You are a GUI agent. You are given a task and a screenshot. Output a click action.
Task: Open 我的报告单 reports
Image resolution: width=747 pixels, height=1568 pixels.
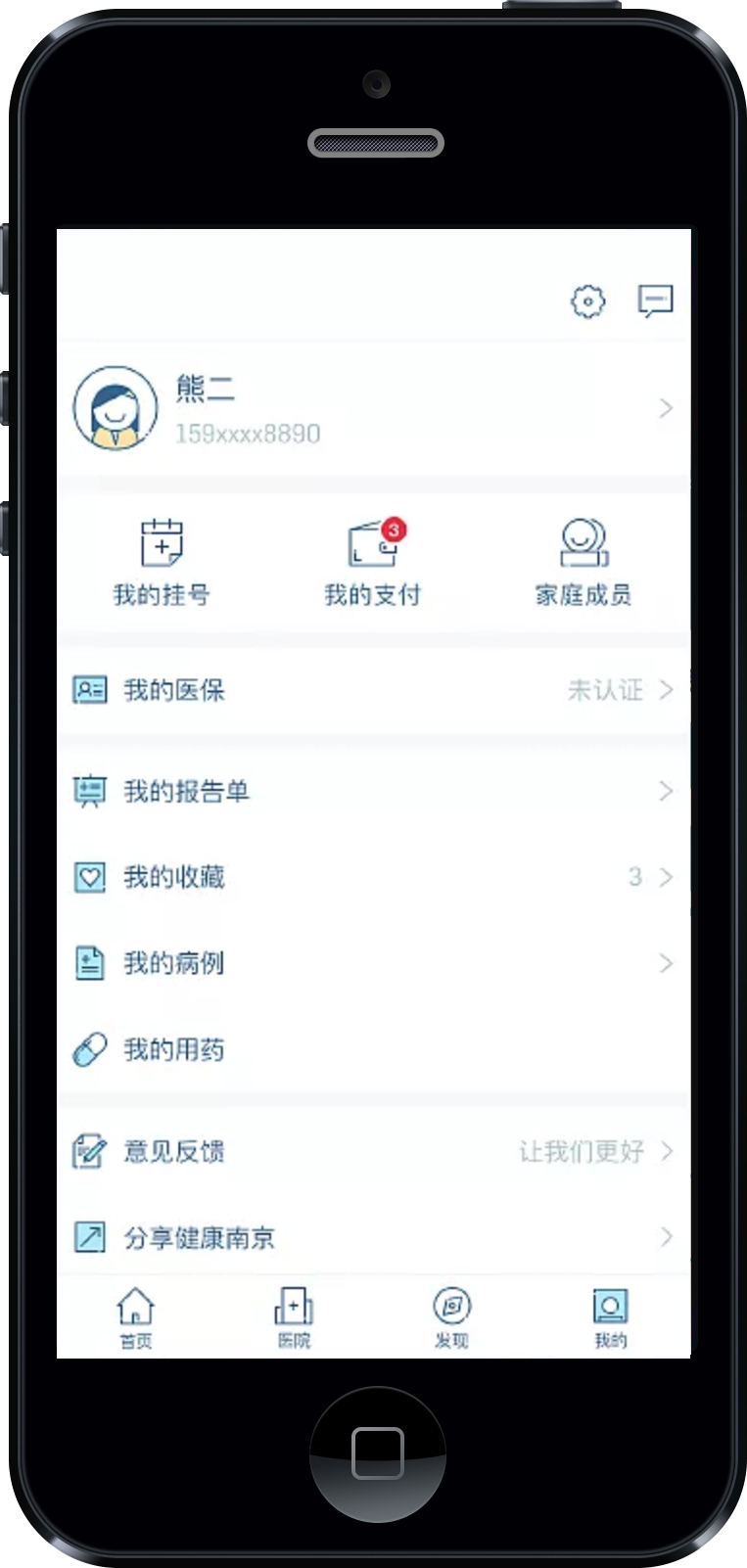[372, 791]
